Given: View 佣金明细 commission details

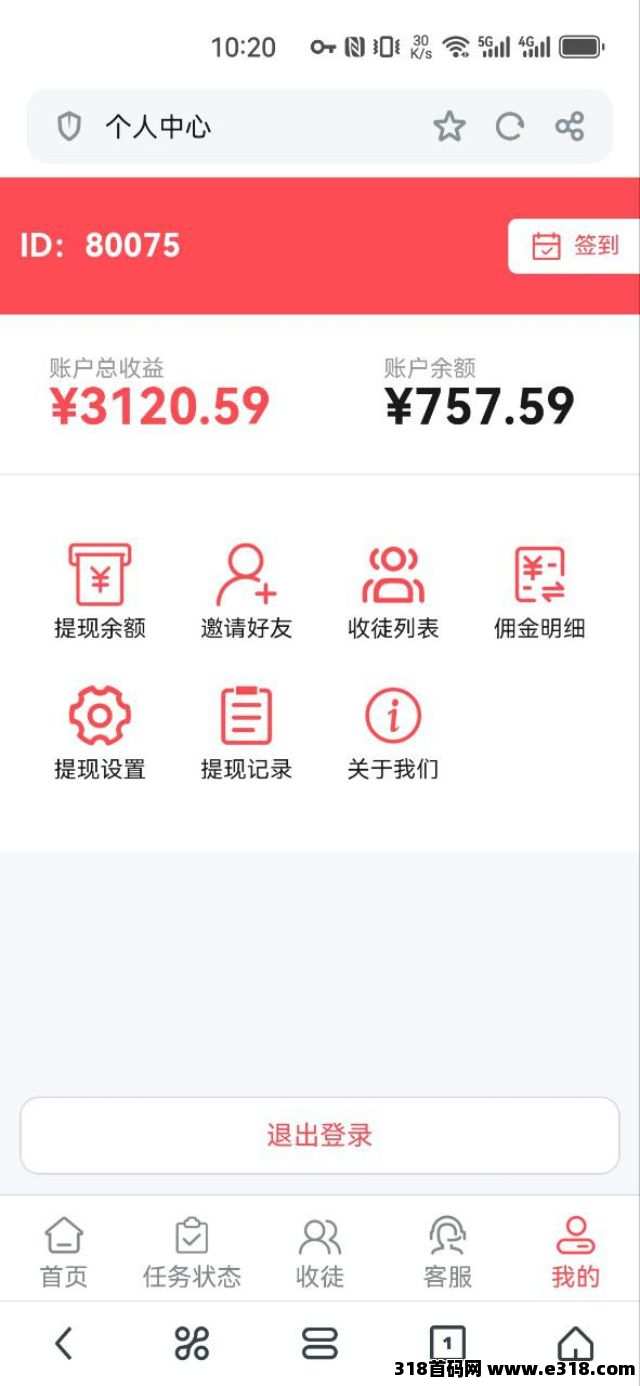Looking at the screenshot, I should tap(539, 592).
